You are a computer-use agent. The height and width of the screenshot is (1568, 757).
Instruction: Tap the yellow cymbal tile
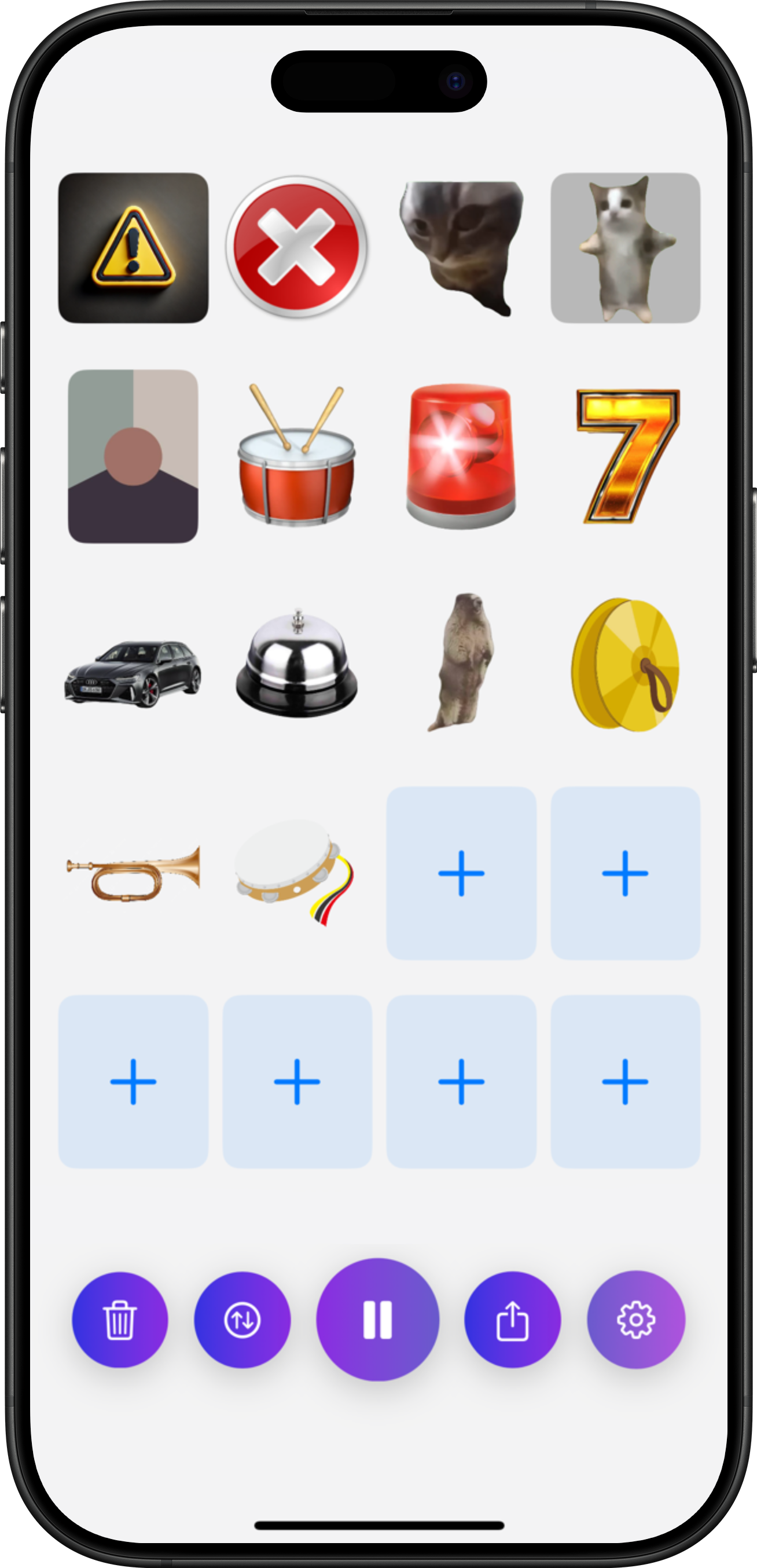pos(625,665)
